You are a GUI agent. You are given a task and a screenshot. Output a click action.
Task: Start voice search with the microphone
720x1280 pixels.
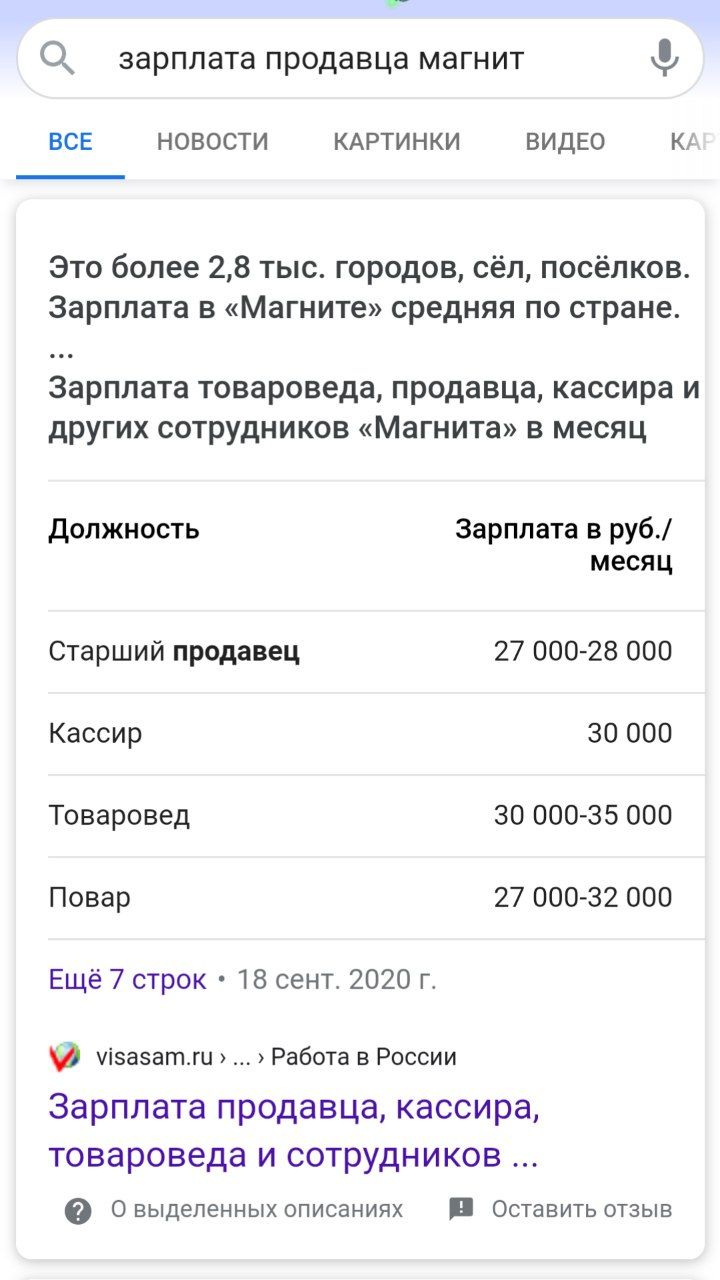[664, 59]
